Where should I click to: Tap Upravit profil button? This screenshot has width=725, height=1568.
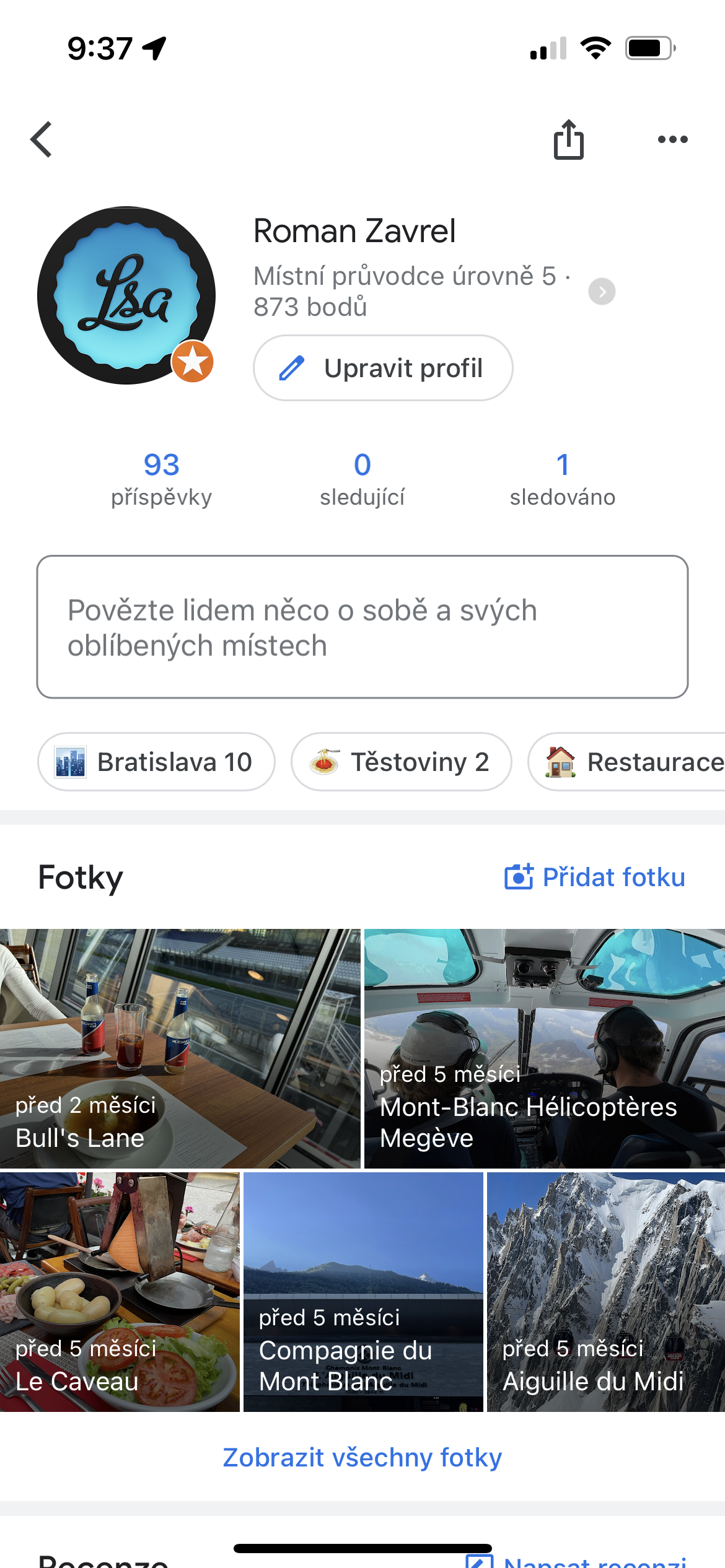[383, 368]
